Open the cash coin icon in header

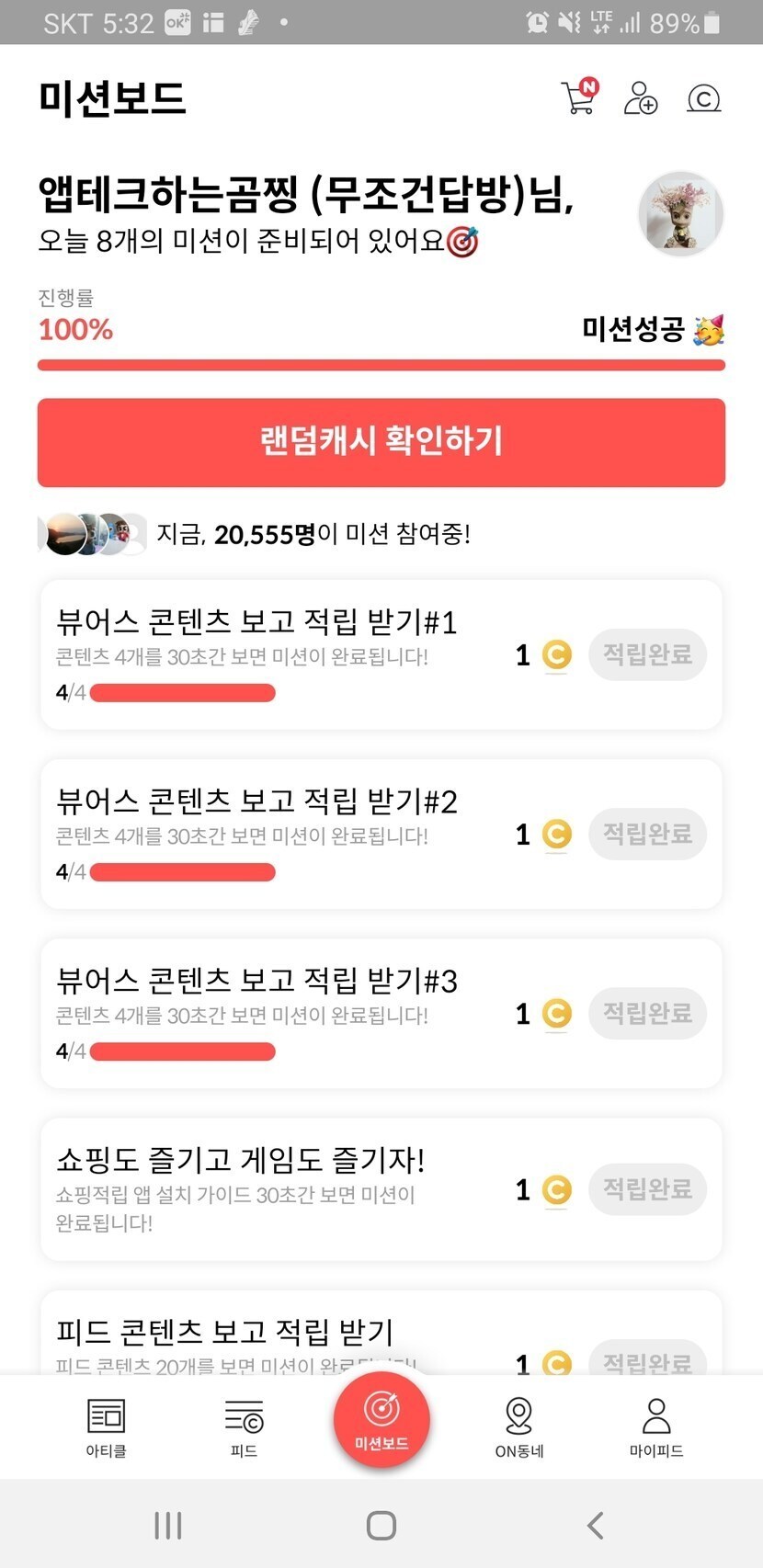tap(703, 98)
